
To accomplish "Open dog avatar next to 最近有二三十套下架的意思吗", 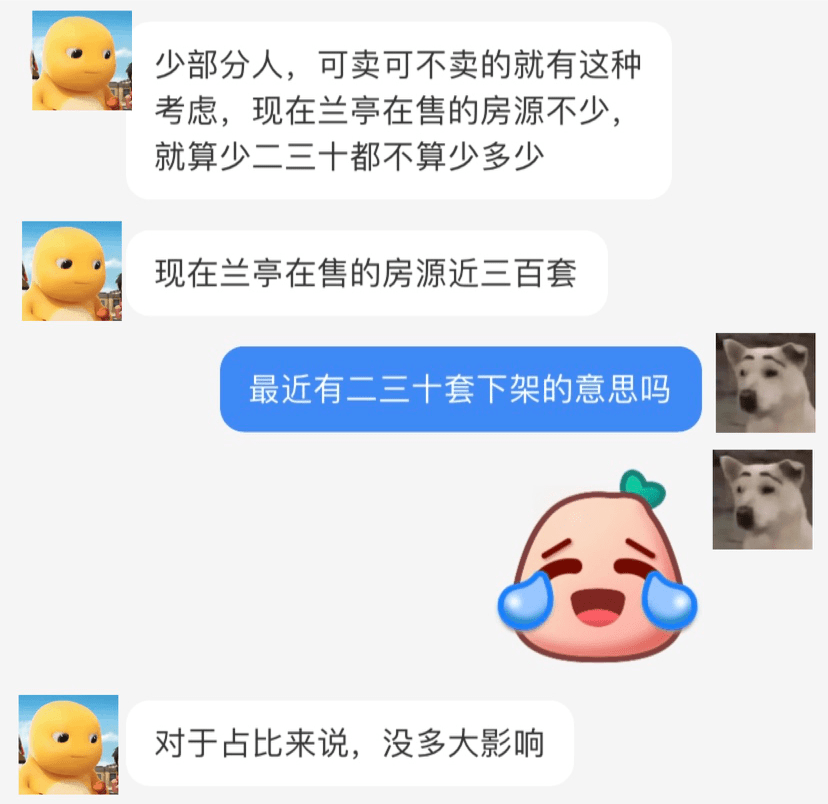I will tap(765, 383).
